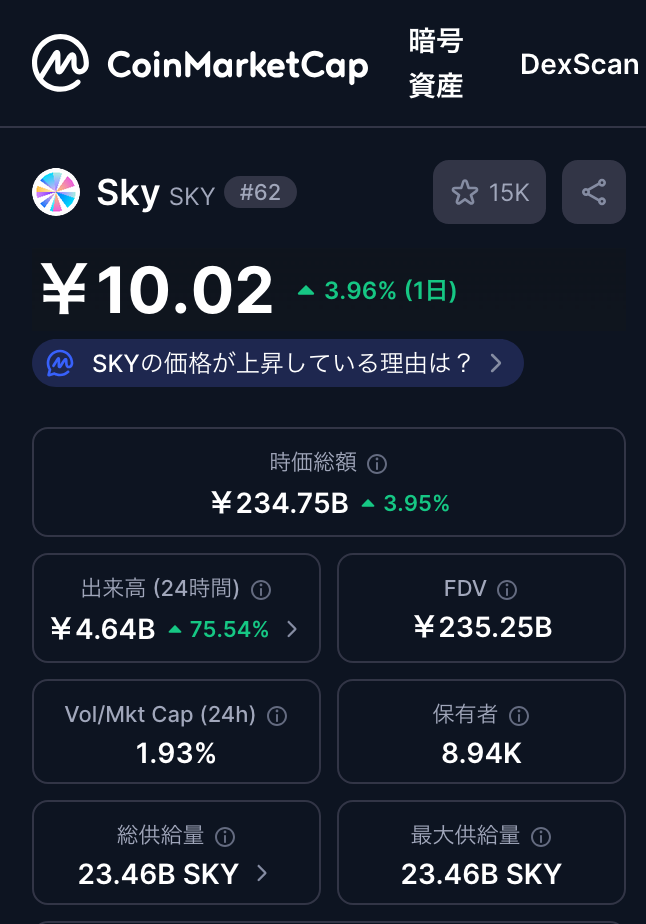646x924 pixels.
Task: Show info tooltip for 最大供給量
Action: [x=541, y=836]
